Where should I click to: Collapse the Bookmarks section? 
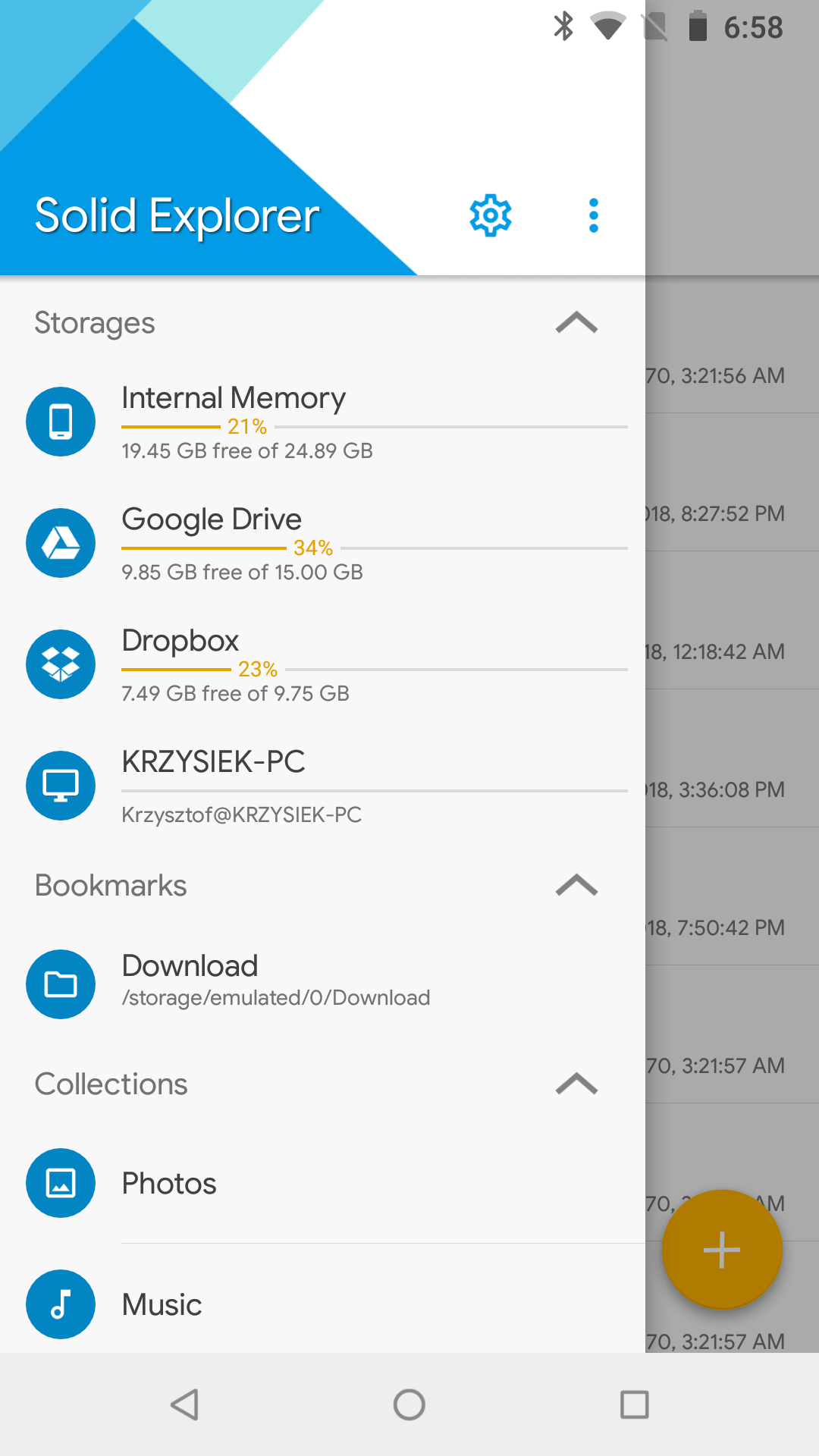pos(578,886)
